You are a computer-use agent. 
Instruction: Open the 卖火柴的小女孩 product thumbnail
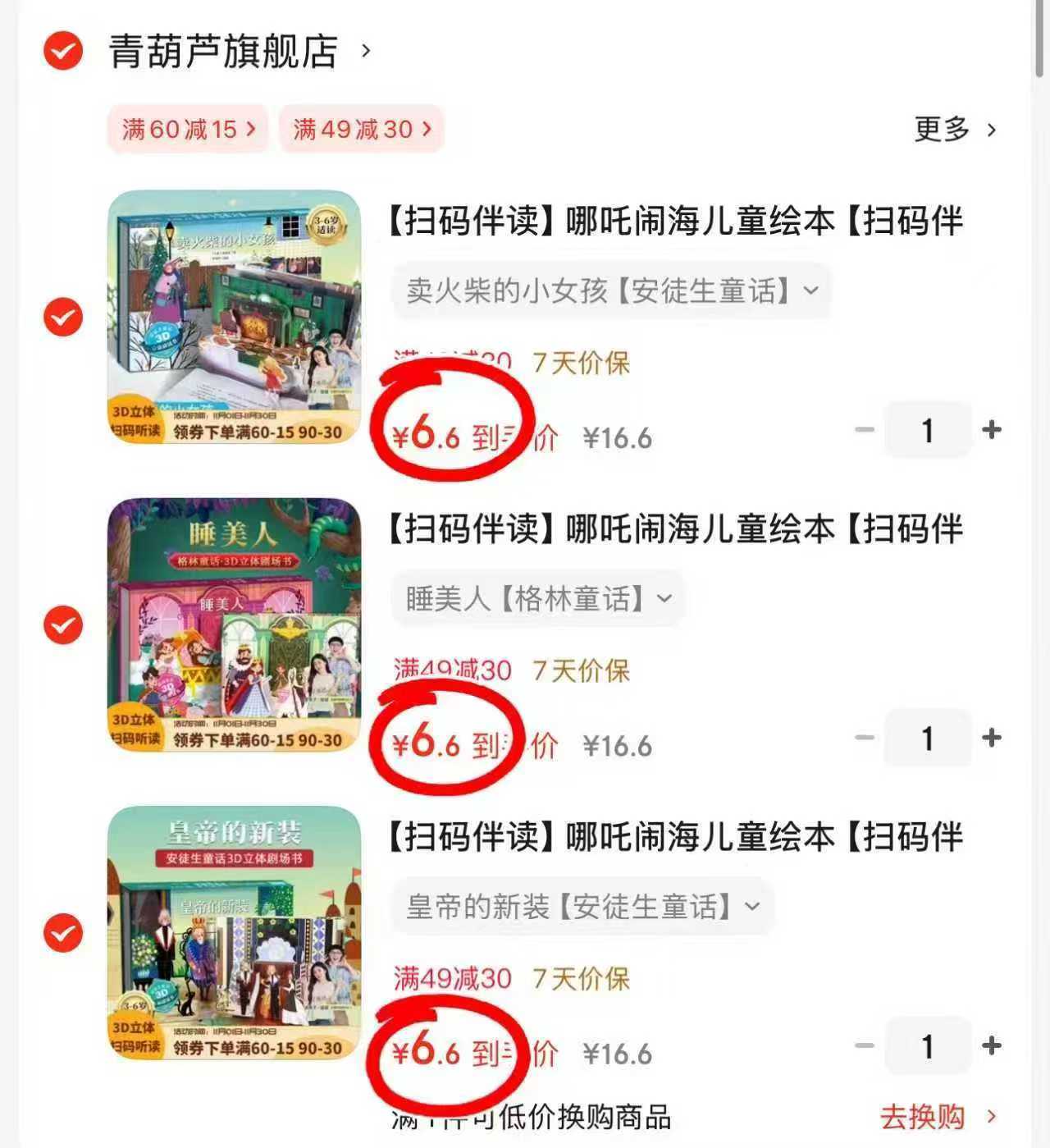click(x=235, y=316)
